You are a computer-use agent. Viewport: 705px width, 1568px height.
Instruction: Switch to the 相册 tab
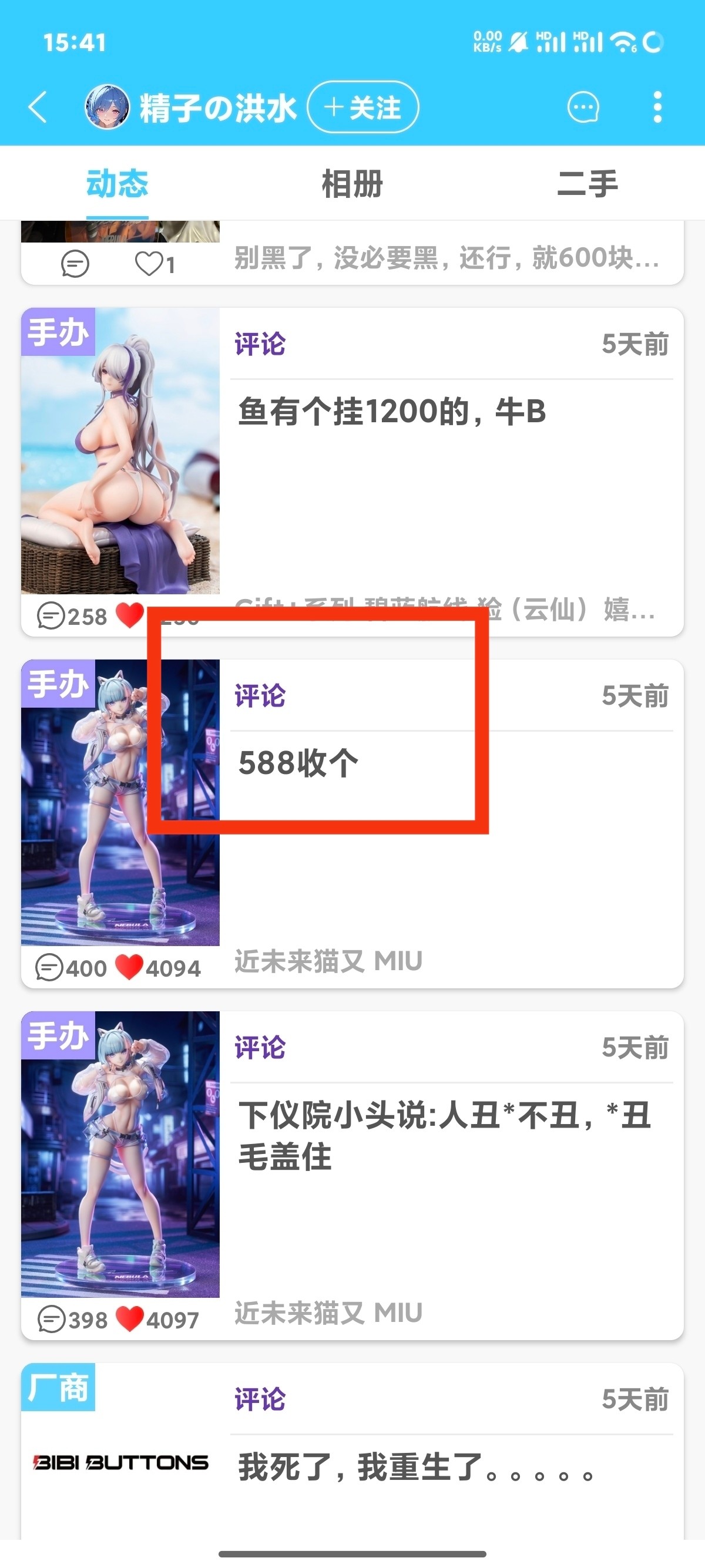[352, 184]
